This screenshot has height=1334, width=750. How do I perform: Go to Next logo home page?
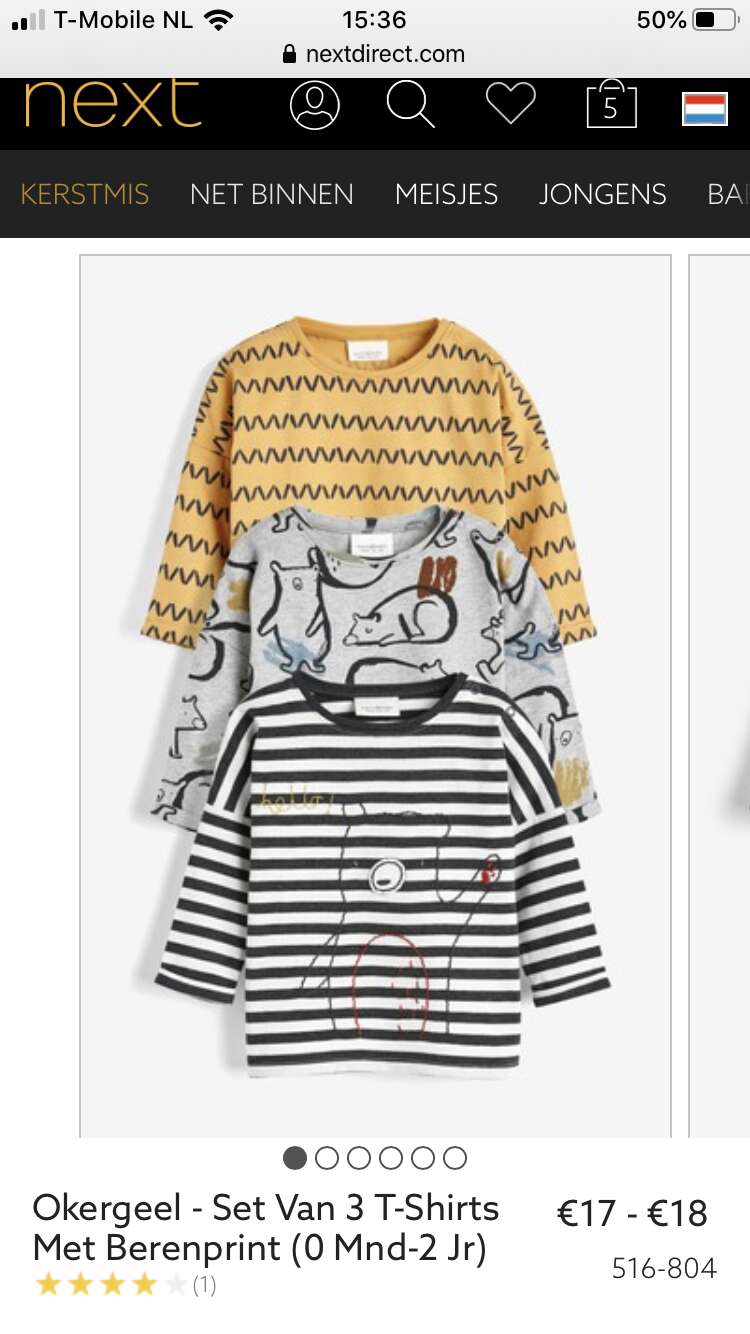pyautogui.click(x=112, y=103)
